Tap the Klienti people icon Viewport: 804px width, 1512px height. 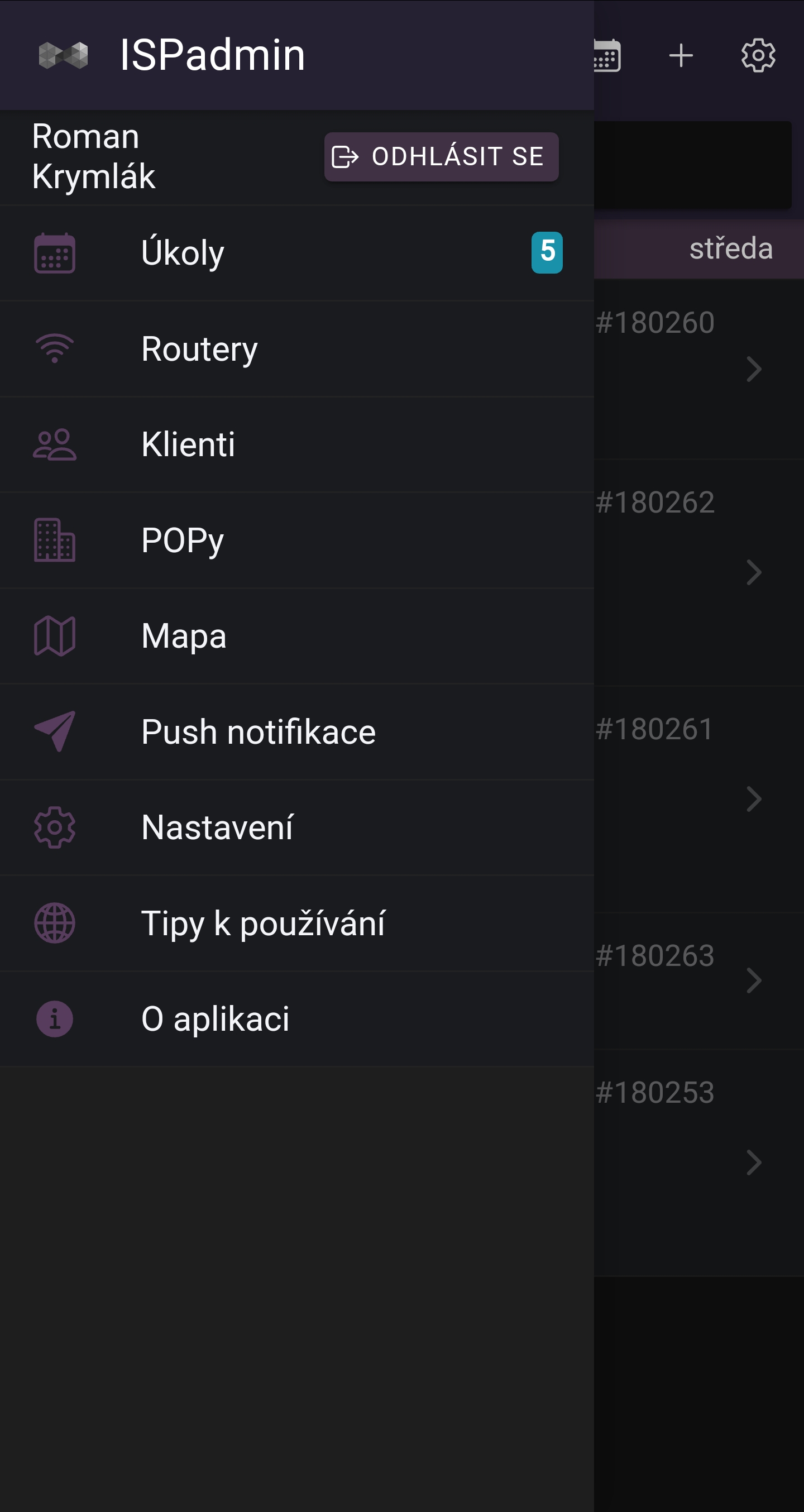click(55, 444)
